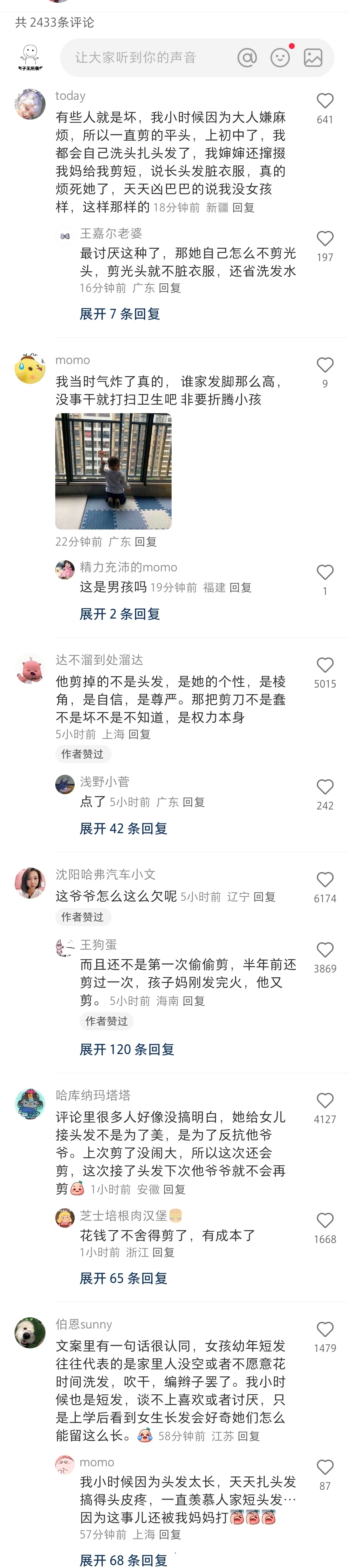Like 王狗蛋's reply

[325, 950]
